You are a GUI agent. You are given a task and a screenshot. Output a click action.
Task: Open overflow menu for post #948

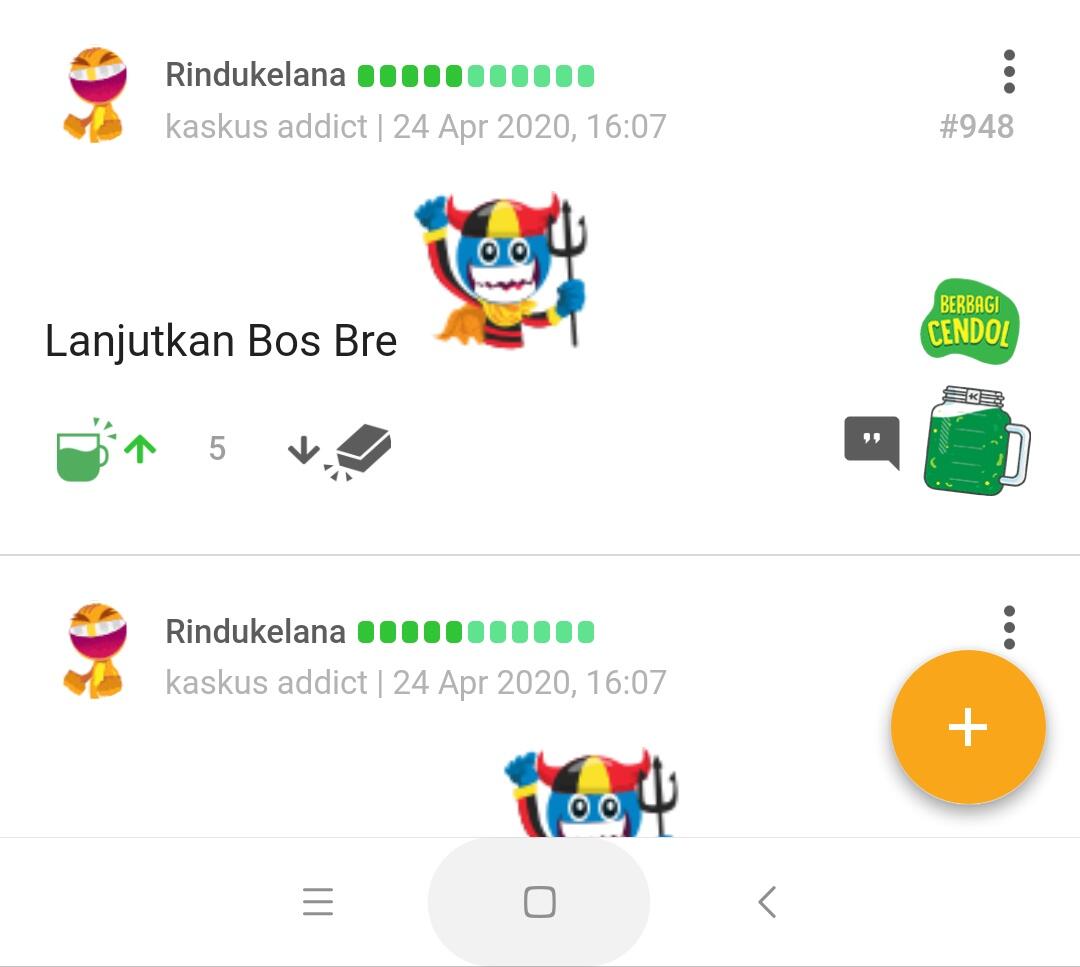[x=1008, y=72]
